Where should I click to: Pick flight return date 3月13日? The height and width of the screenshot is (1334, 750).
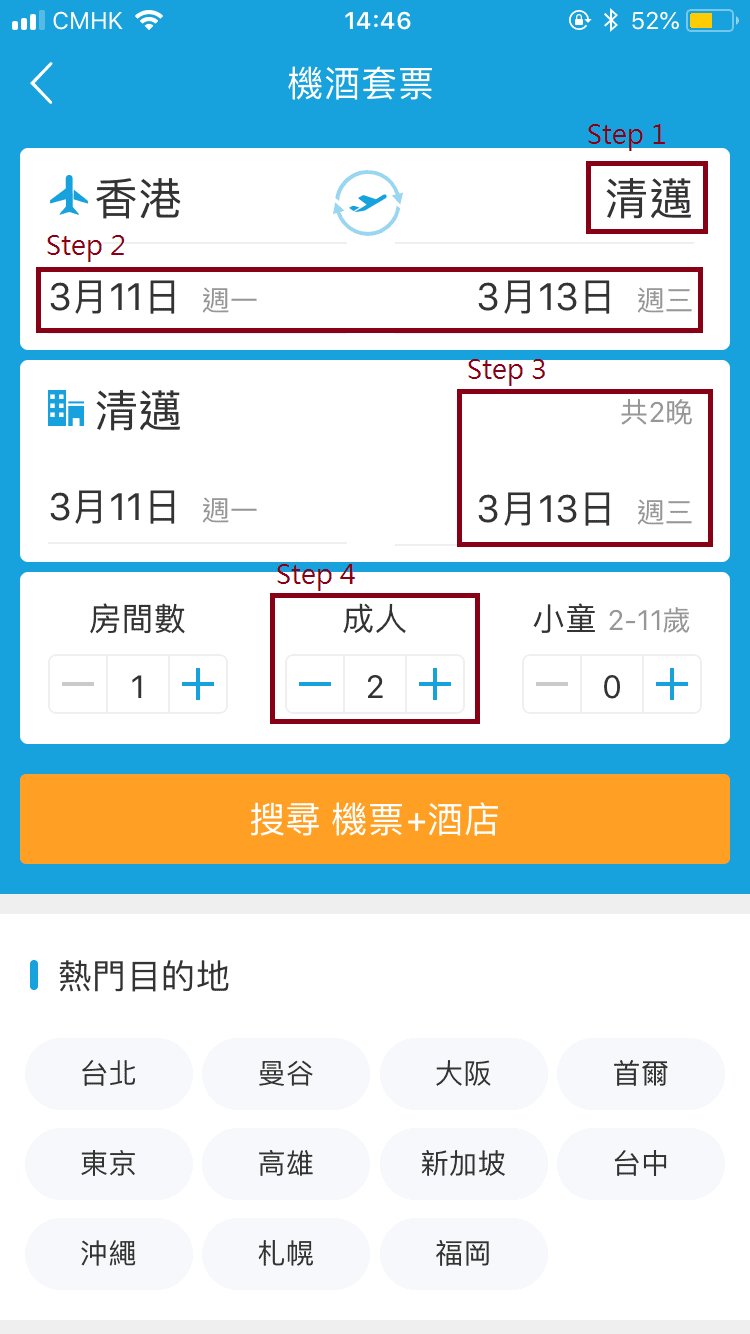(546, 298)
